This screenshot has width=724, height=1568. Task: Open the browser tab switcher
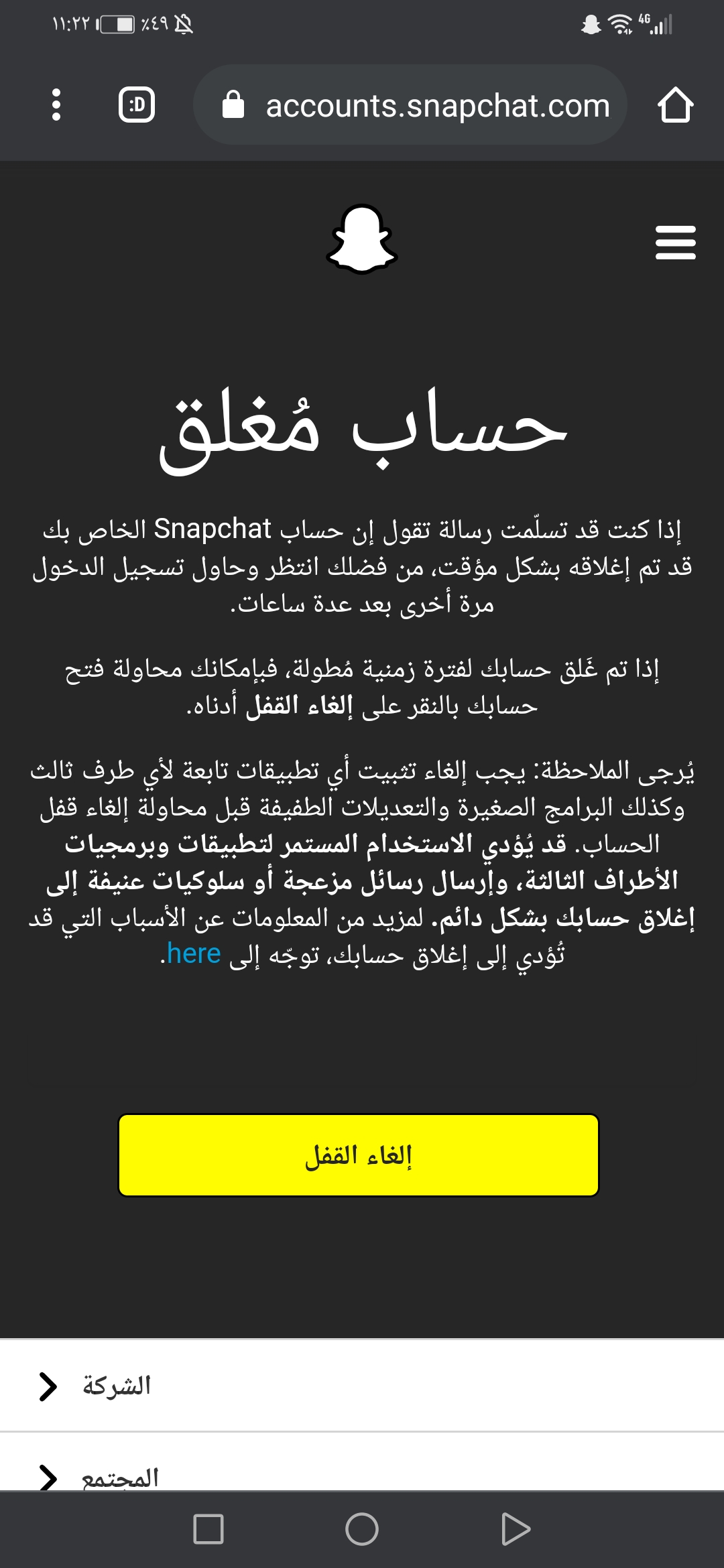[x=137, y=105]
